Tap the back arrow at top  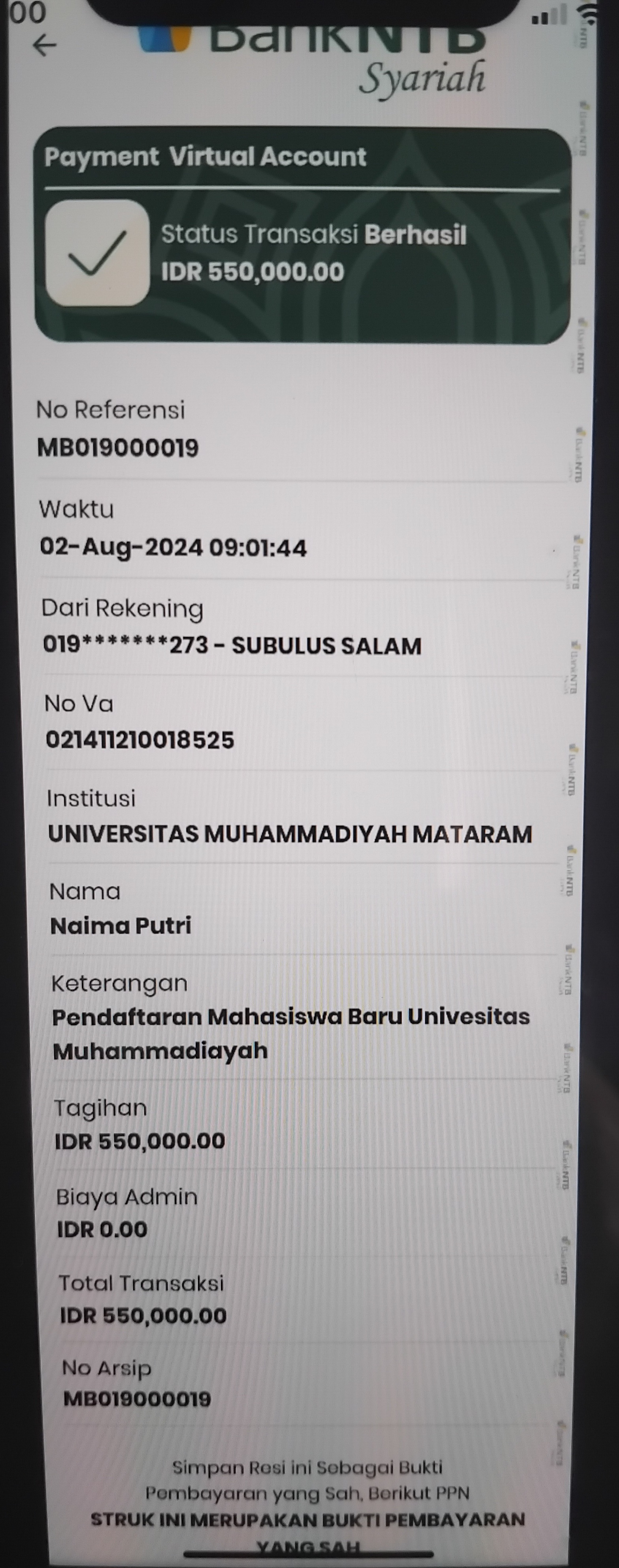44,45
